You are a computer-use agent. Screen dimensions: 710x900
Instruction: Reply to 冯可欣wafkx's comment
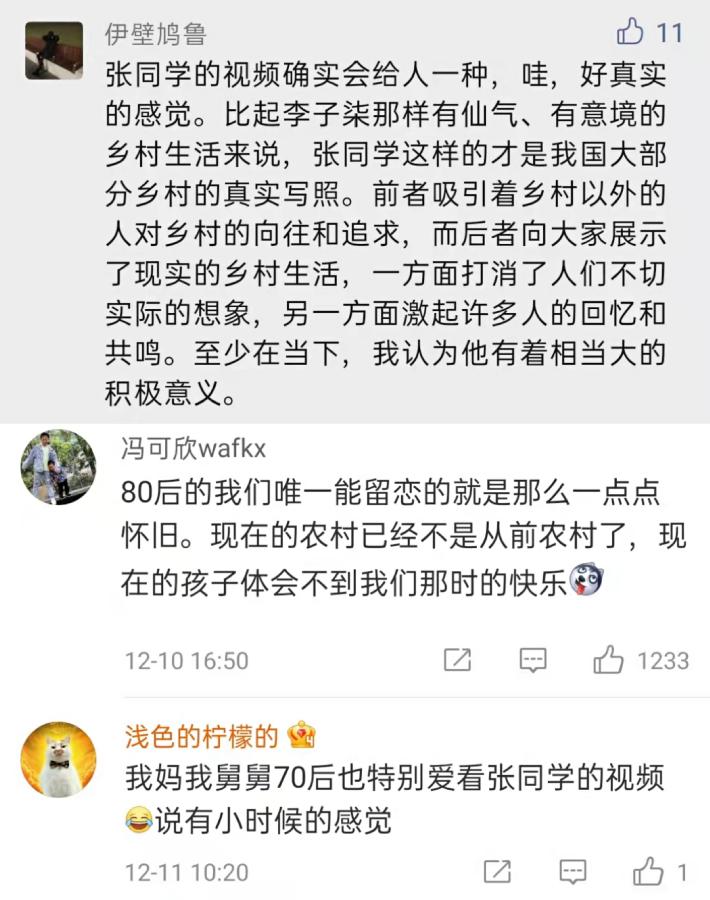click(x=533, y=660)
